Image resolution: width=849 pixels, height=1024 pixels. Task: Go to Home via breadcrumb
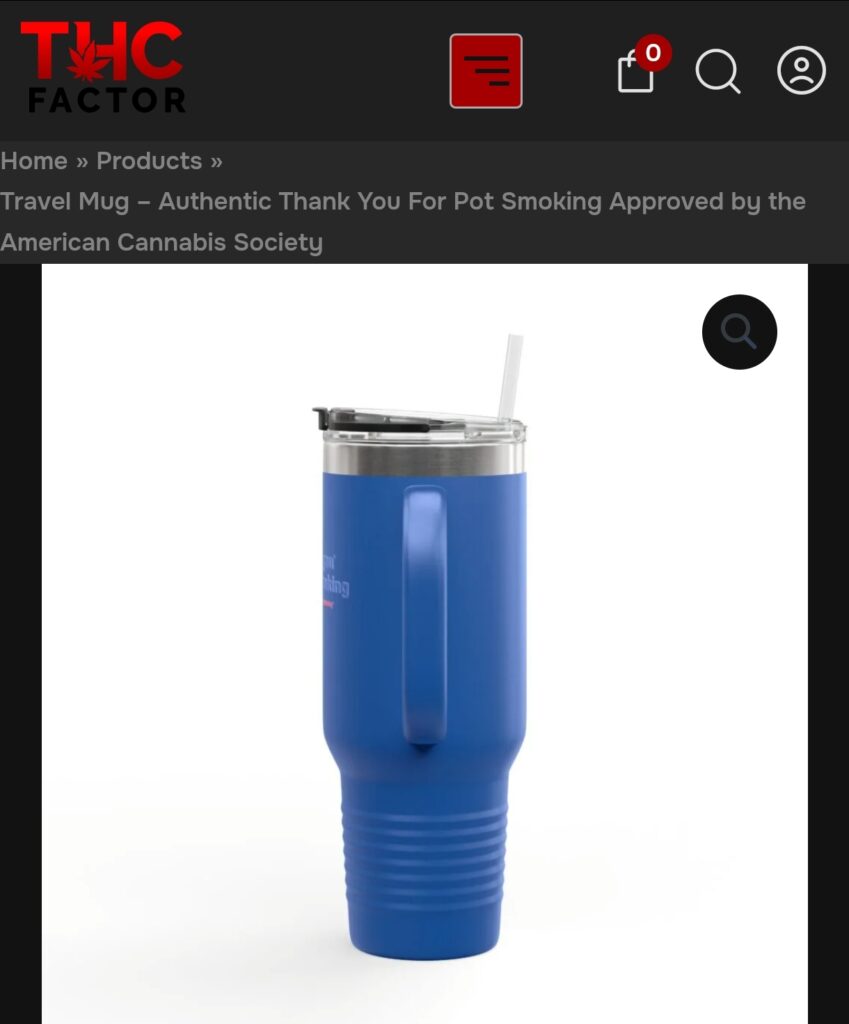click(x=34, y=161)
